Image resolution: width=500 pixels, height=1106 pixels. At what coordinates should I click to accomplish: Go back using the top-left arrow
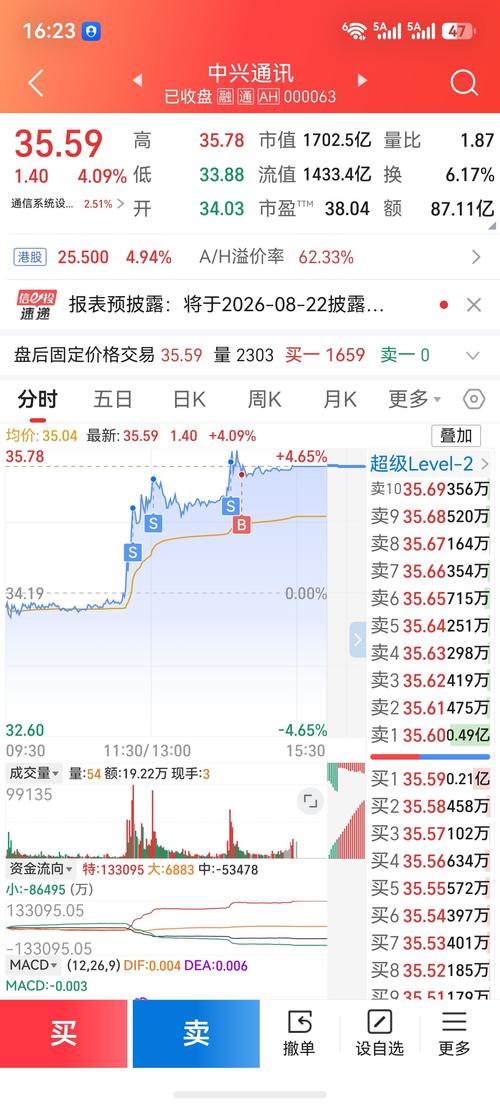(x=36, y=83)
